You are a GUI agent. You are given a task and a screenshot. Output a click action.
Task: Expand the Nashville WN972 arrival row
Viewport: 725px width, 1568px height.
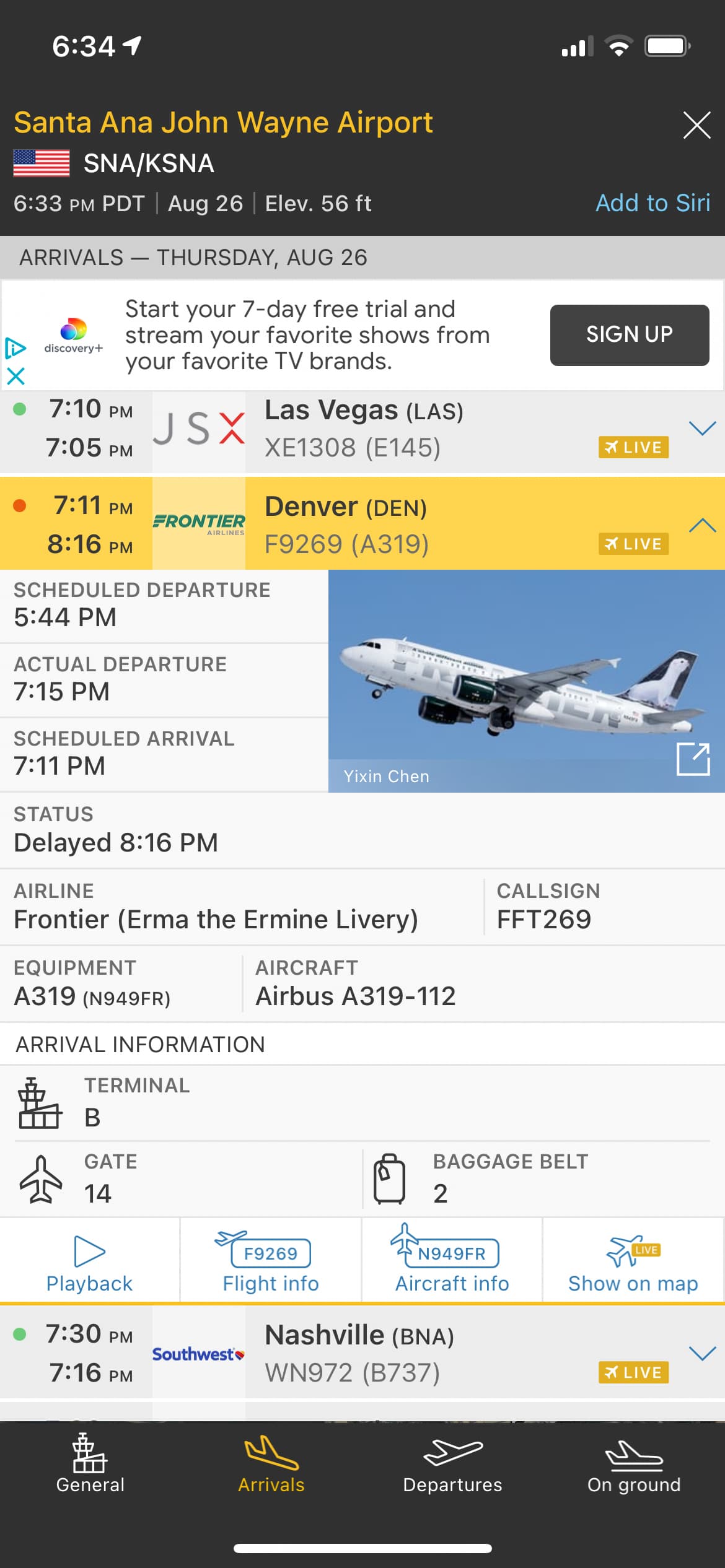(x=702, y=1353)
